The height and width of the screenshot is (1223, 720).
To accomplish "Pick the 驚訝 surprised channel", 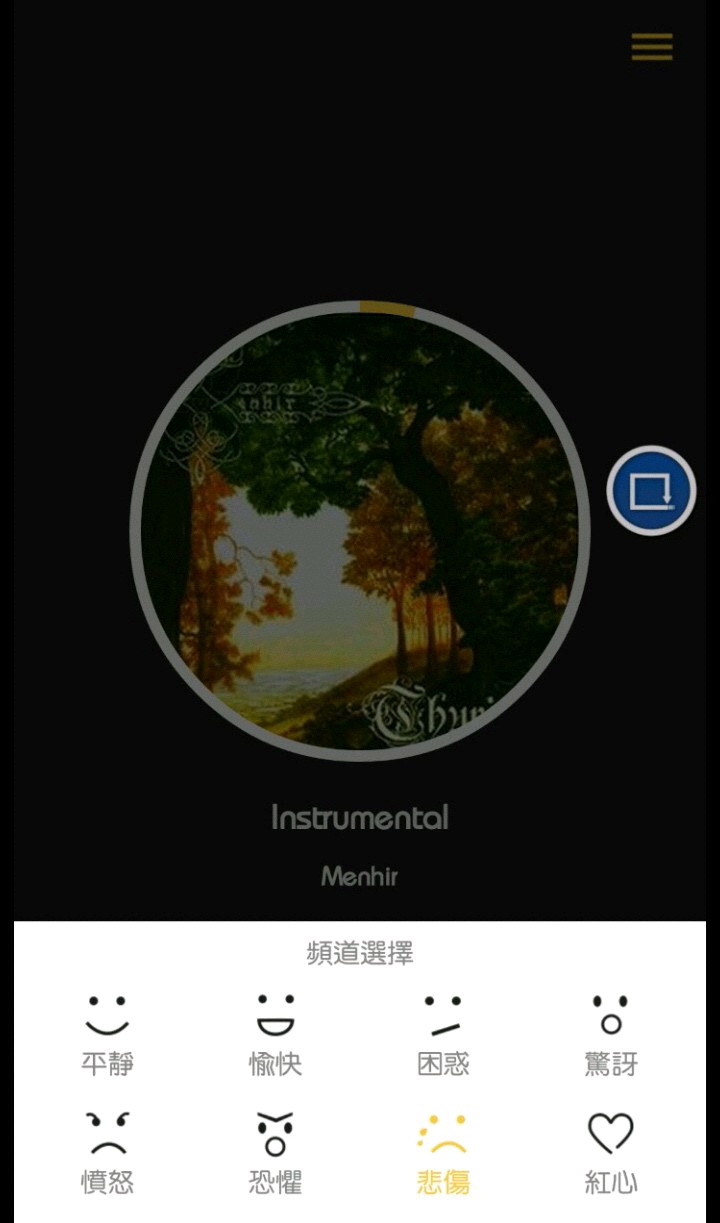I will (610, 1034).
